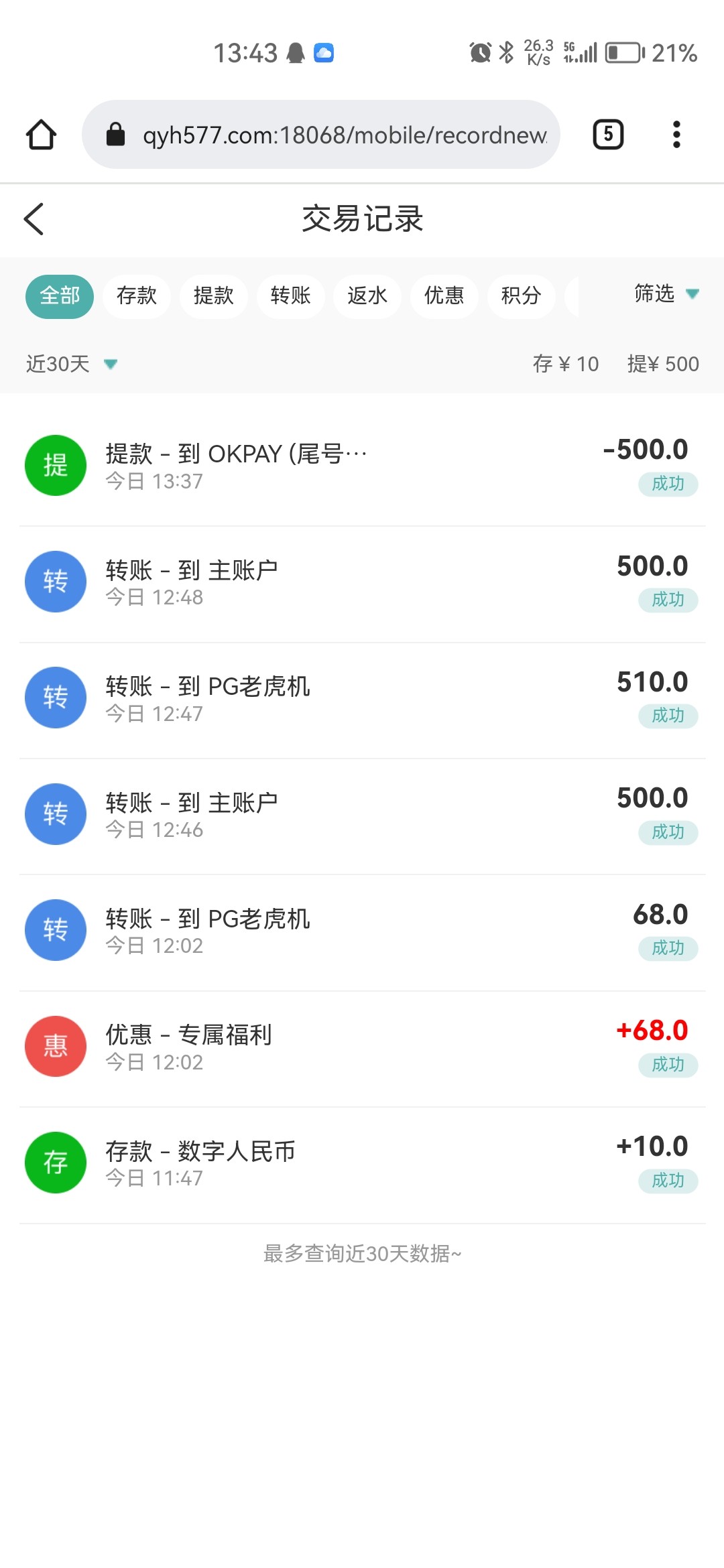Expand the 筛选 filter dropdown
Viewport: 724px width, 1568px height.
(x=666, y=294)
